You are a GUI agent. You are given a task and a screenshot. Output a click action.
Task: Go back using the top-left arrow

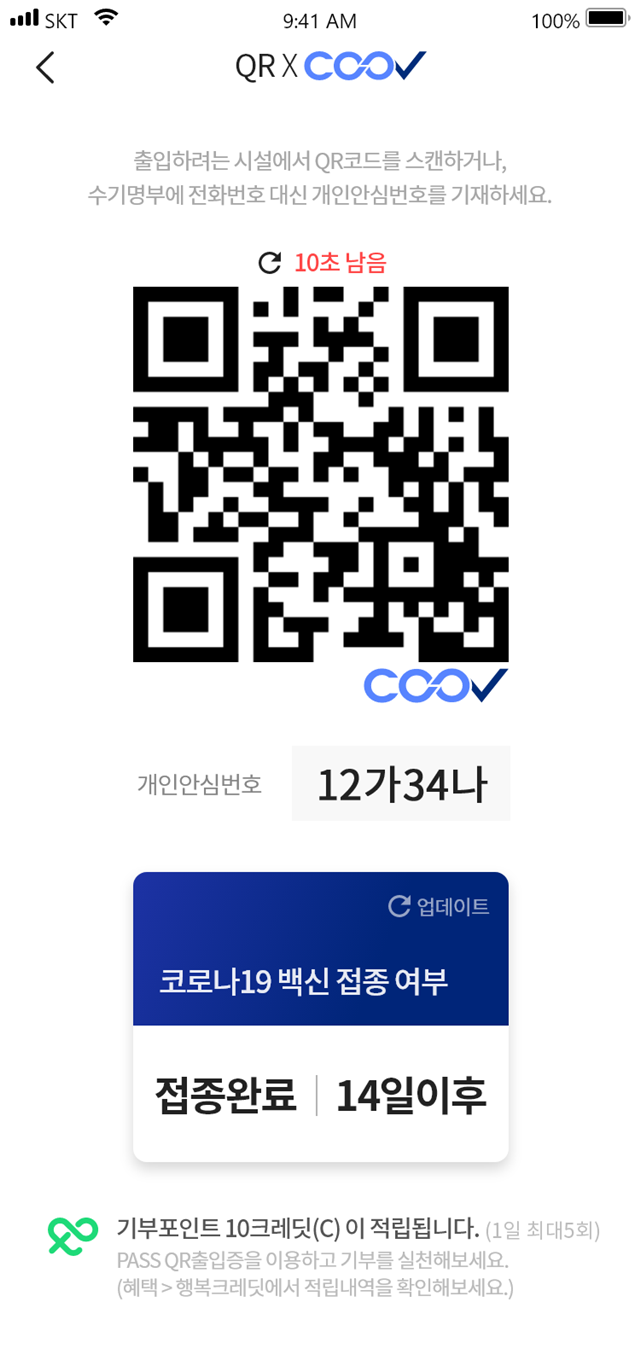[45, 67]
